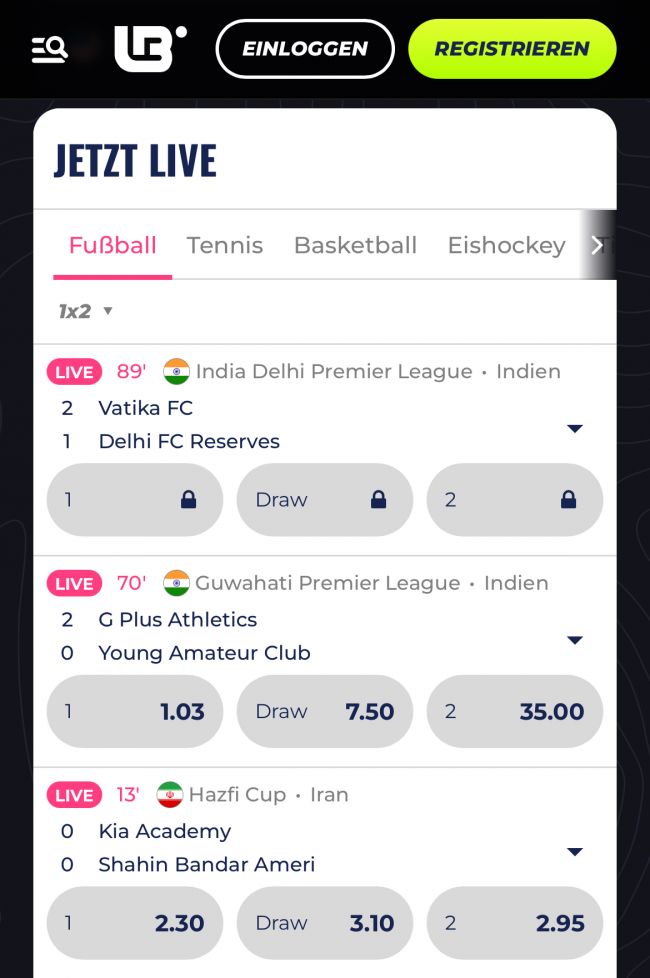Viewport: 650px width, 978px height.
Task: Expand the Kia Academy match
Action: 574,852
